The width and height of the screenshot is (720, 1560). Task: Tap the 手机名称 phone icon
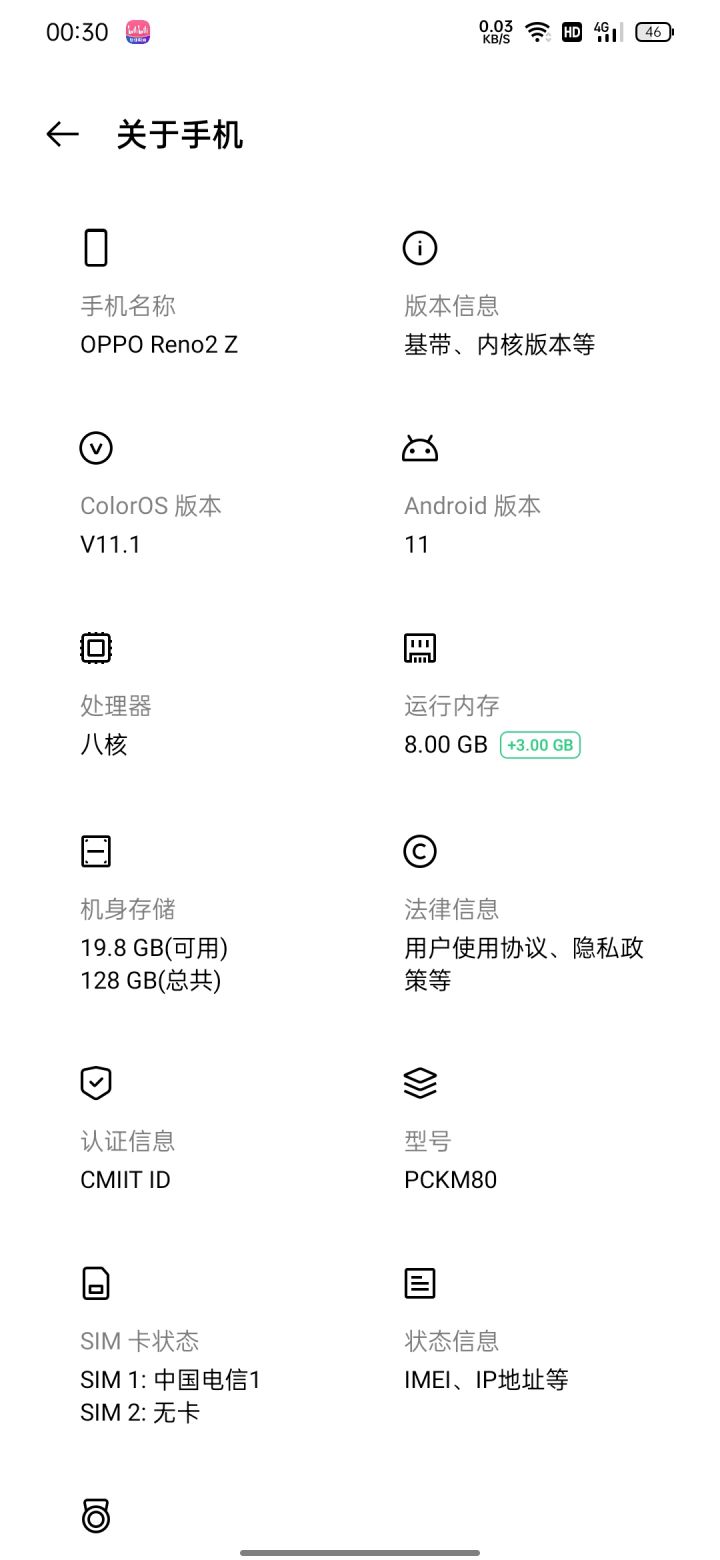point(95,247)
